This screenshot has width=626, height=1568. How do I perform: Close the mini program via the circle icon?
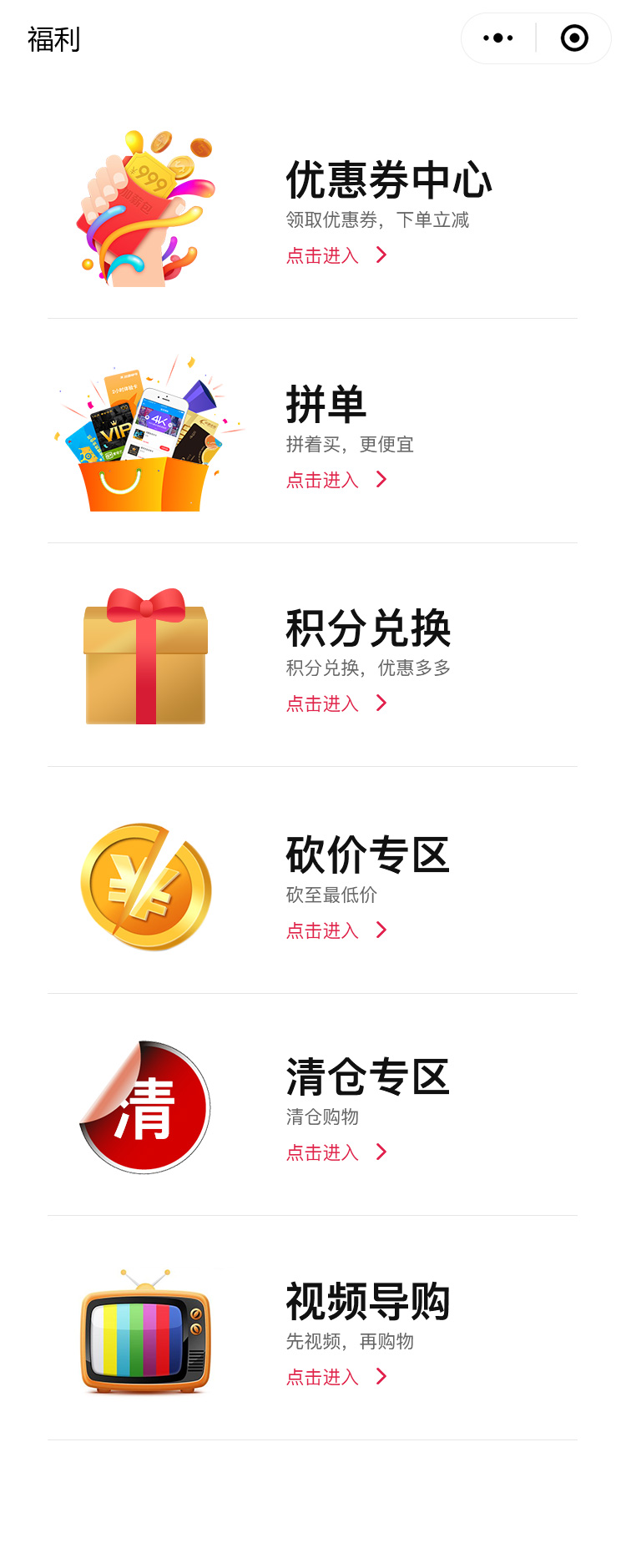click(574, 38)
